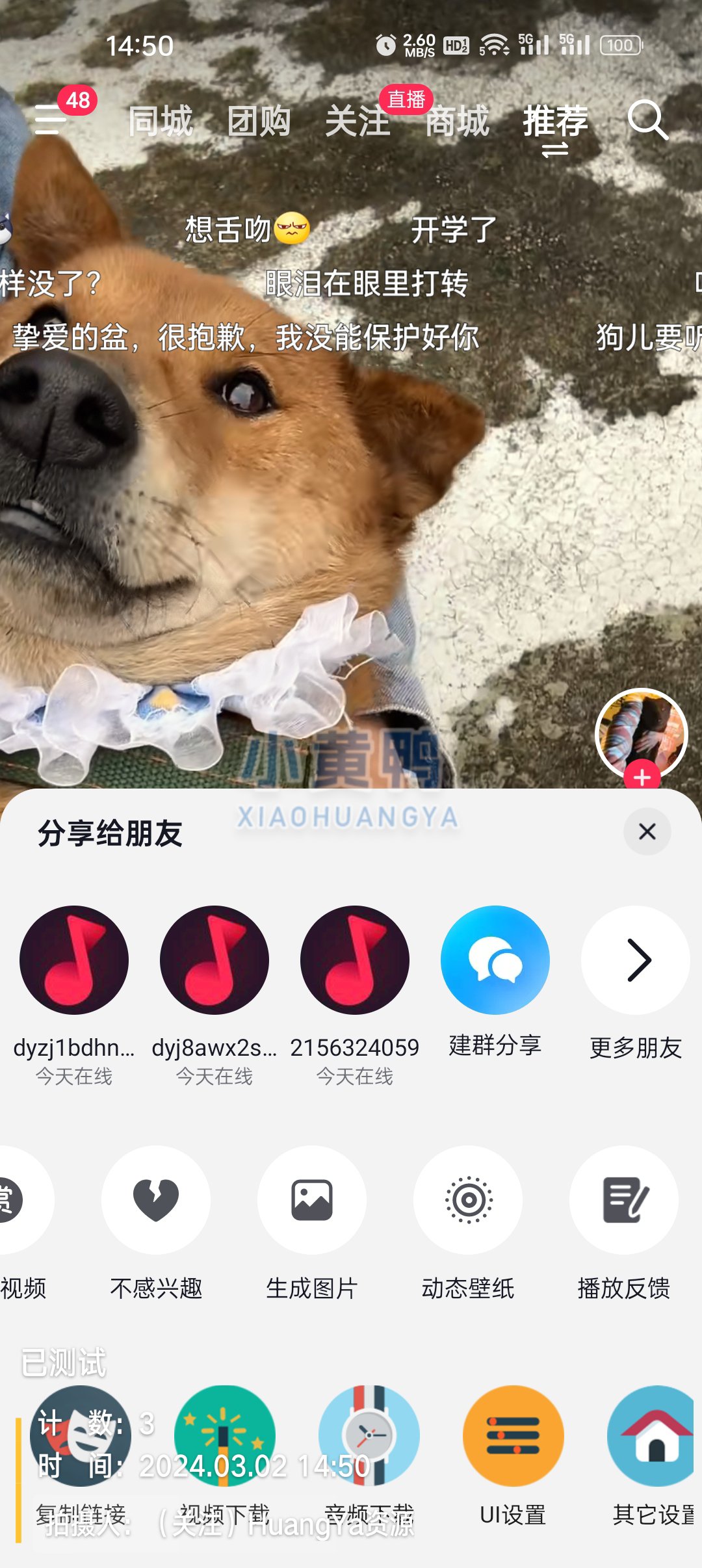Switch to the 关注 tab
This screenshot has width=702, height=1568.
[357, 122]
